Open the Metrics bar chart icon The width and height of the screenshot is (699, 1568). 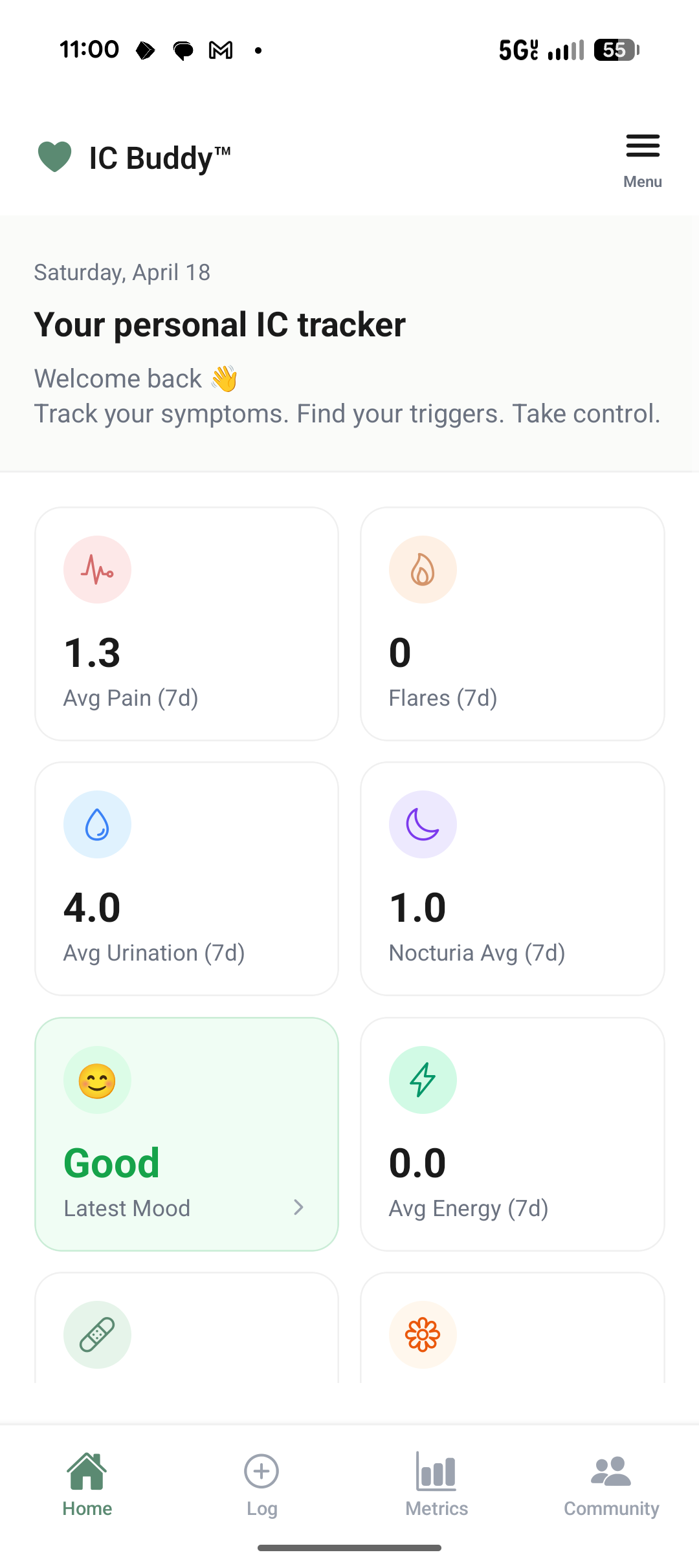click(436, 1471)
